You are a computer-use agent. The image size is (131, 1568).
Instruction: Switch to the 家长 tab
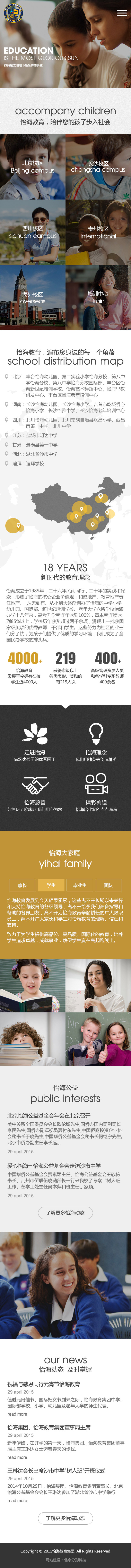coord(23,885)
